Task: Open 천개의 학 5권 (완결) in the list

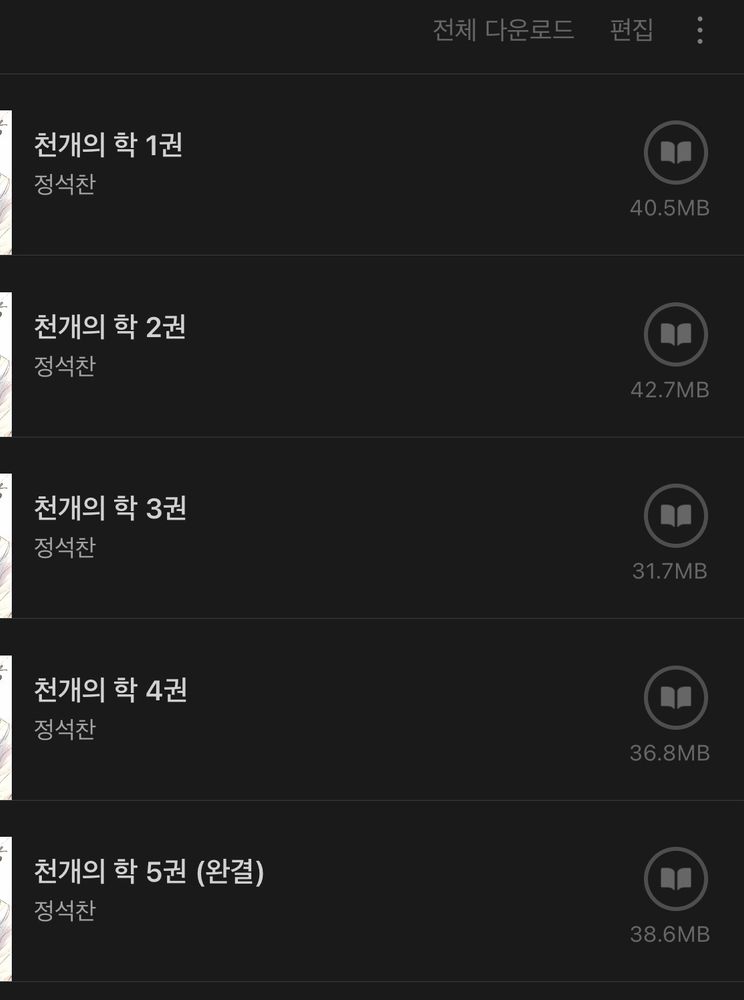Action: (372, 891)
